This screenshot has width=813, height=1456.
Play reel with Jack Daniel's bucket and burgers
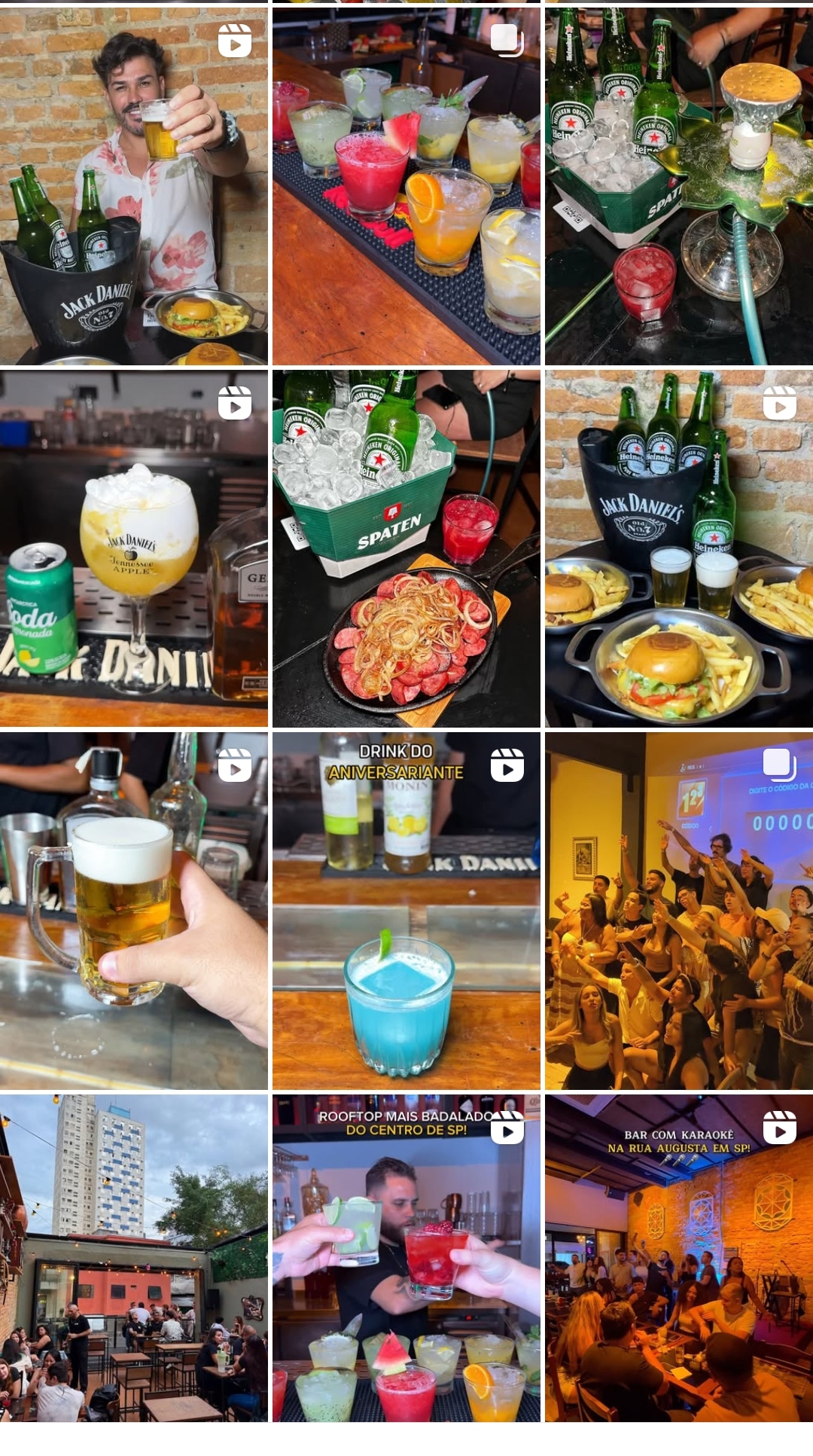678,548
